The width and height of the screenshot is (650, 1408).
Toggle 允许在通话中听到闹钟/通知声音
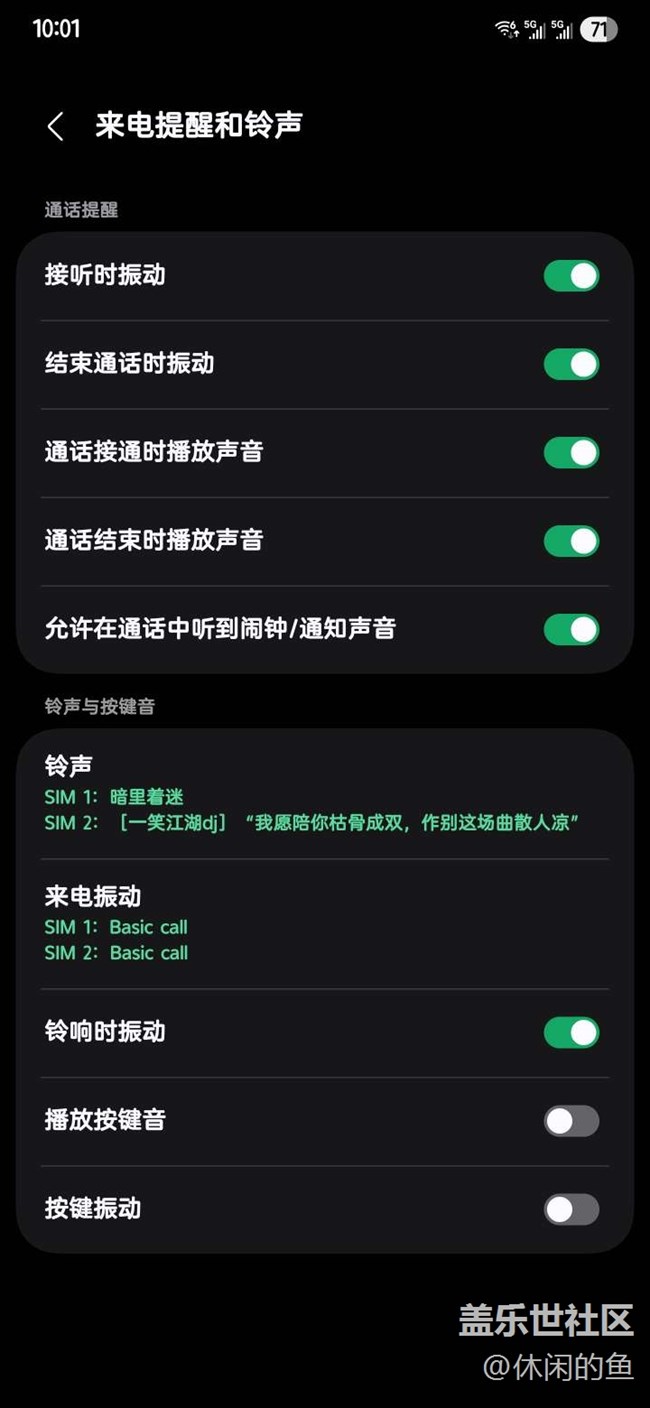coord(571,629)
